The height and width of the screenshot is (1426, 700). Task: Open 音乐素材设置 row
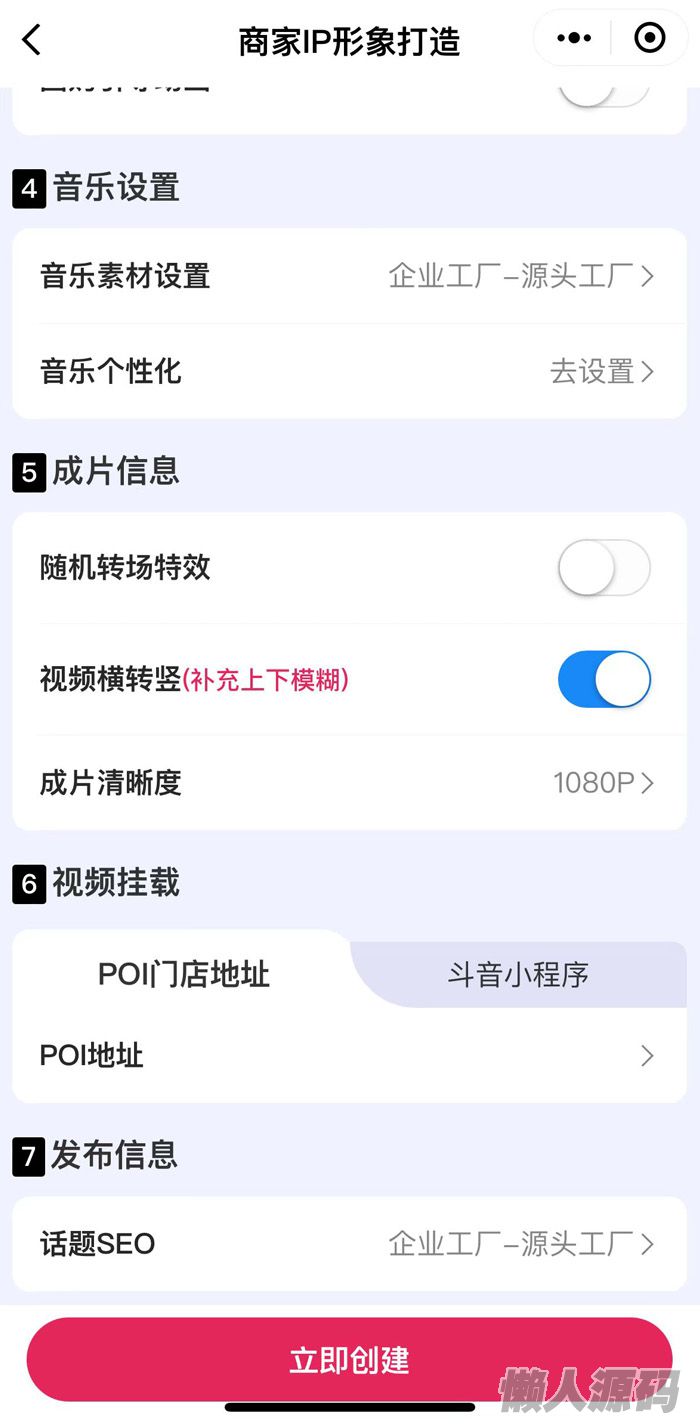coord(348,276)
